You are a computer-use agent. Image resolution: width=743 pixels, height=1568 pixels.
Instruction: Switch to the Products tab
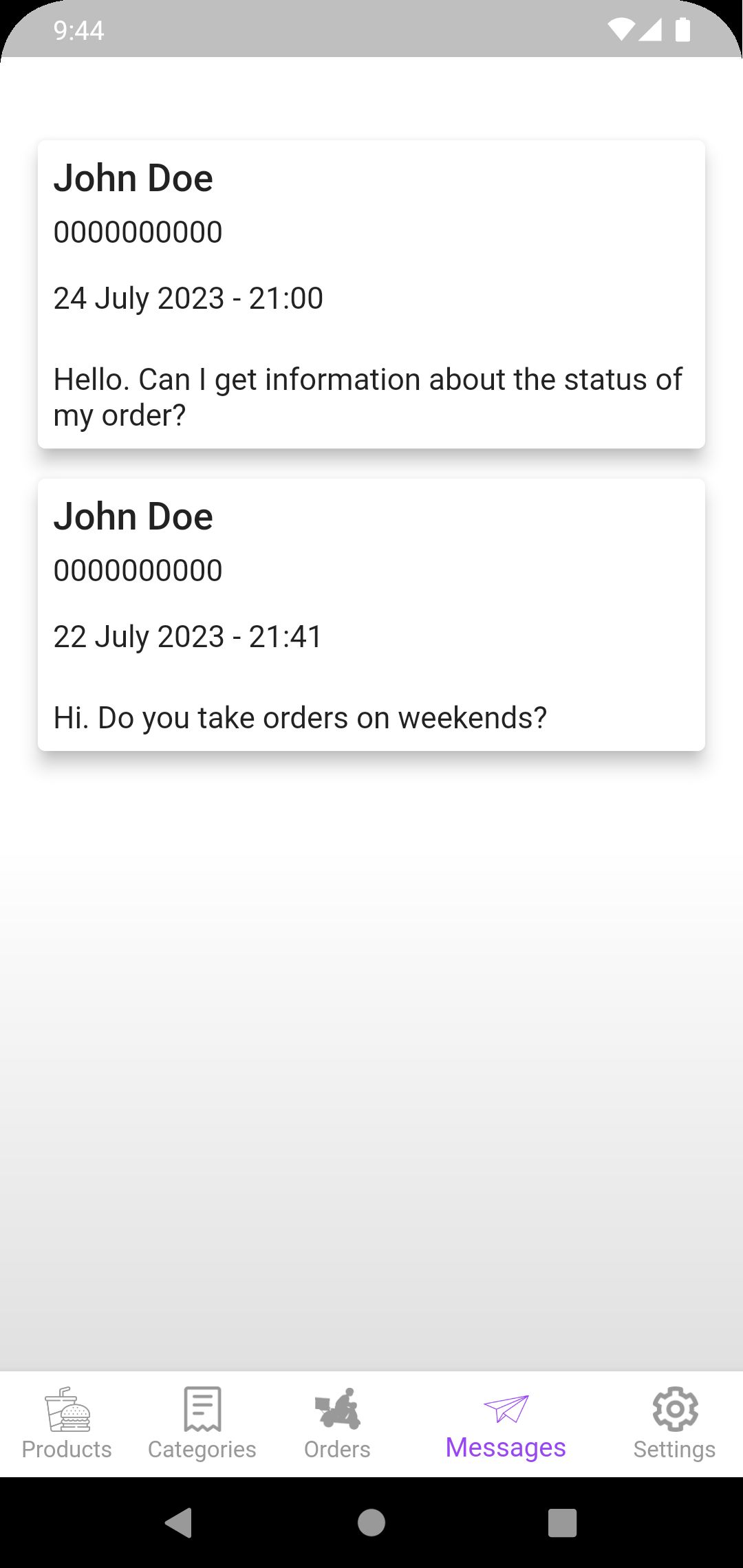pos(67,1424)
